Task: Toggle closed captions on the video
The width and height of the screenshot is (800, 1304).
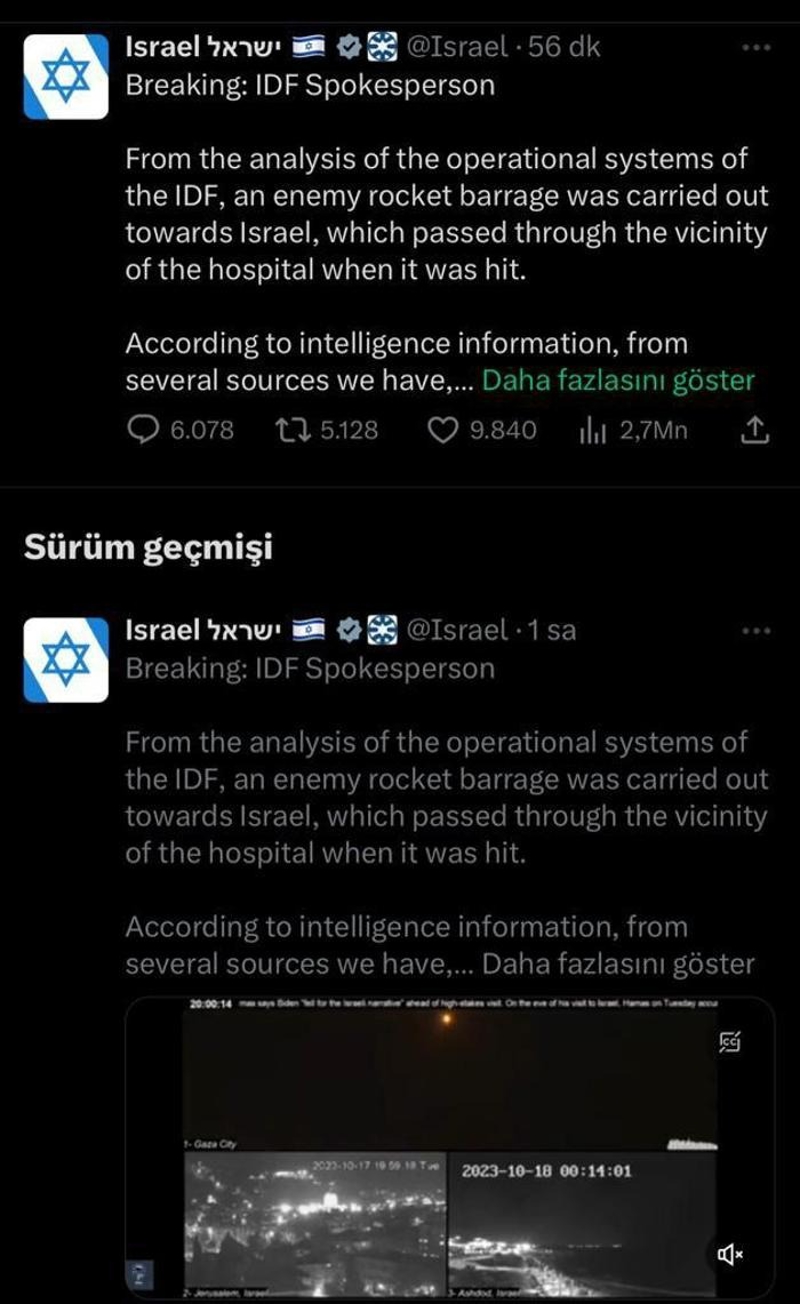Action: point(730,1043)
